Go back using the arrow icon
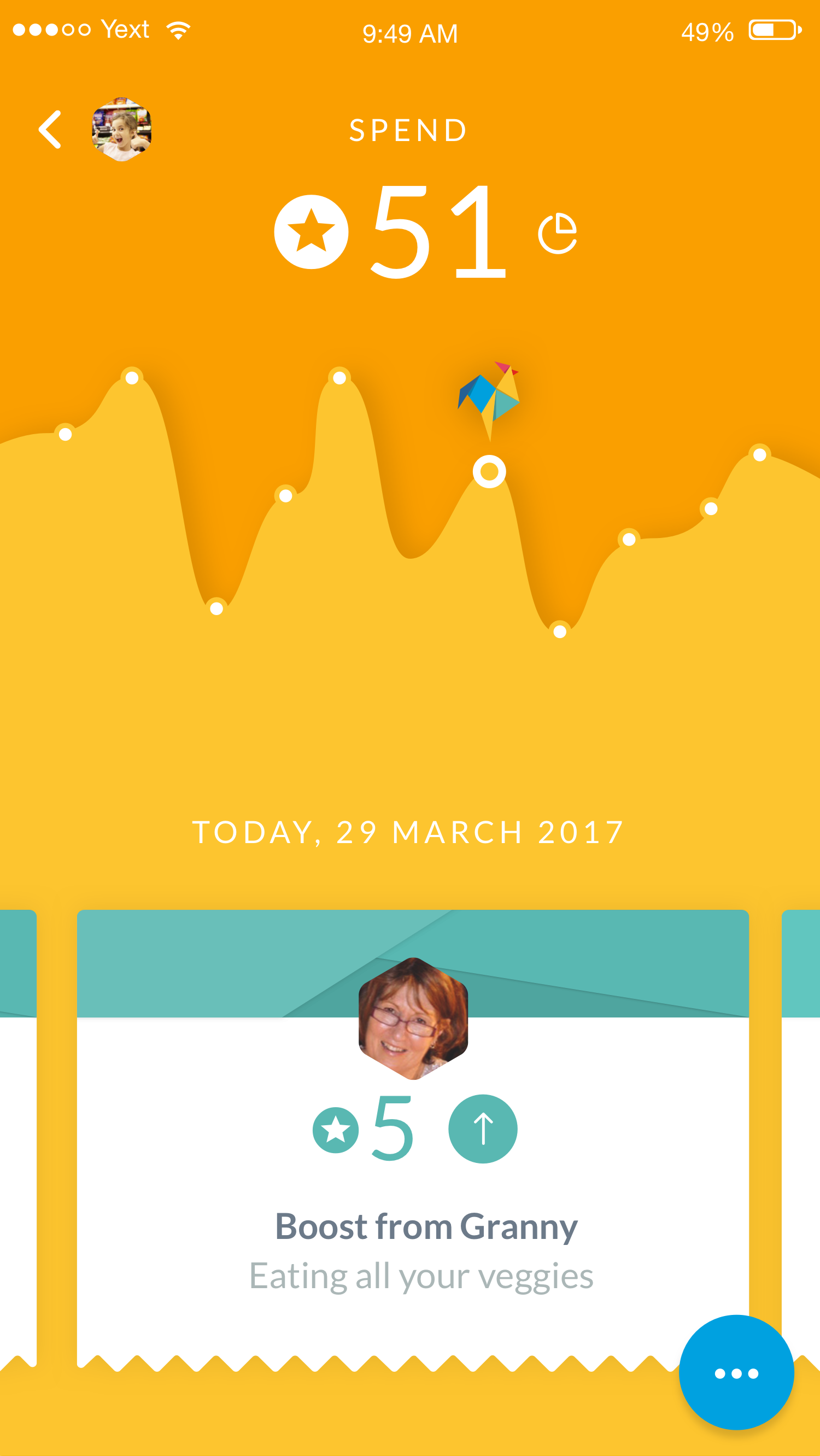Viewport: 820px width, 1456px height. point(50,130)
